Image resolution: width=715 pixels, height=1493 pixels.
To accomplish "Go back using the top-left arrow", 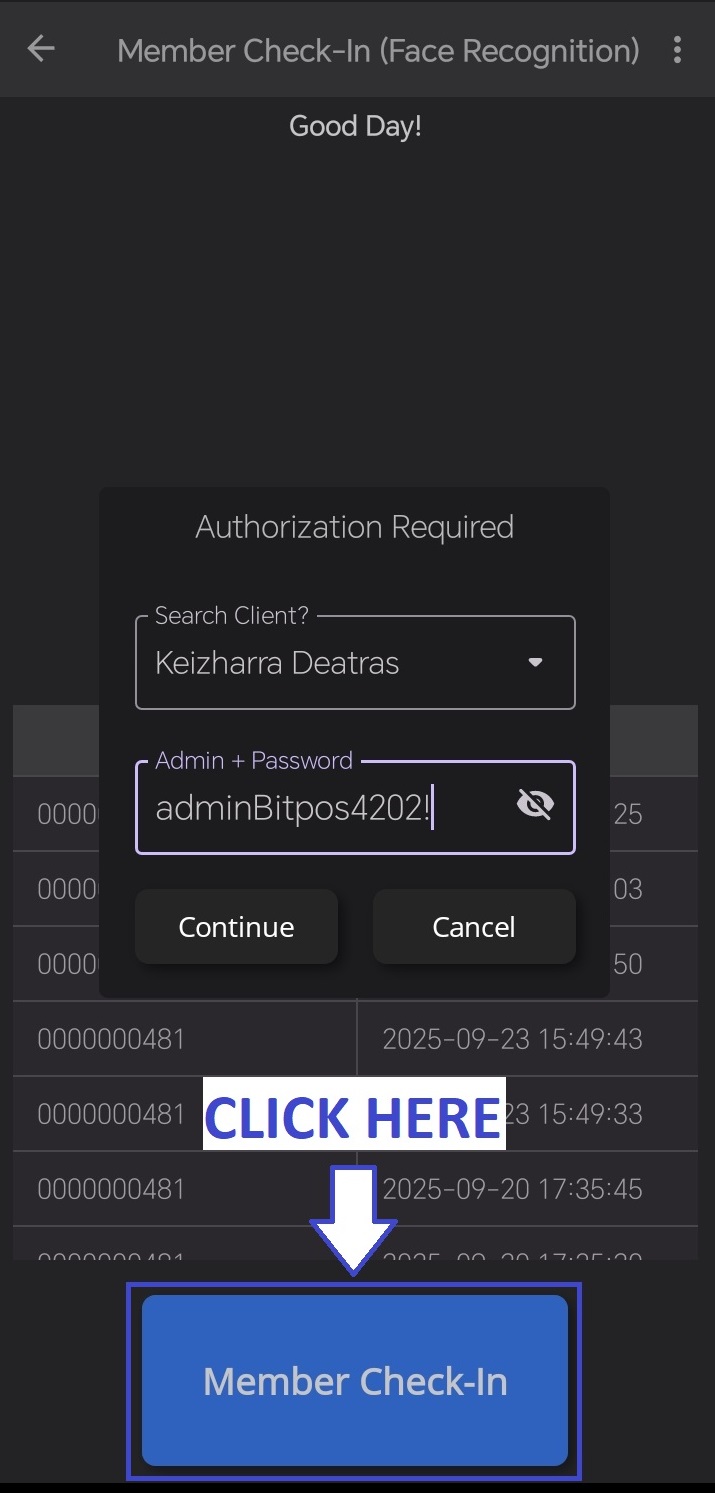I will click(x=41, y=49).
